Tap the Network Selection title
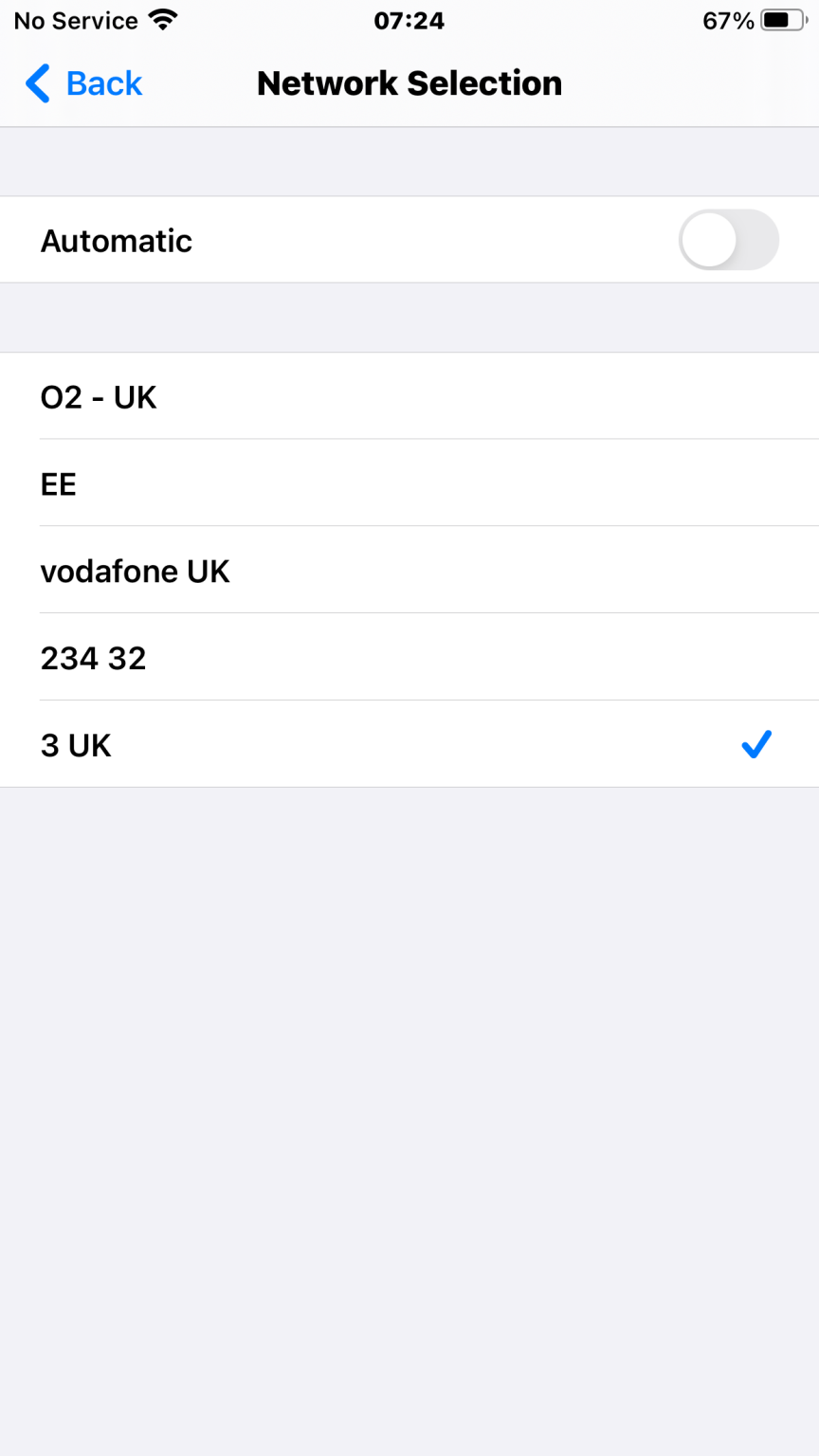819x1456 pixels. tap(409, 83)
